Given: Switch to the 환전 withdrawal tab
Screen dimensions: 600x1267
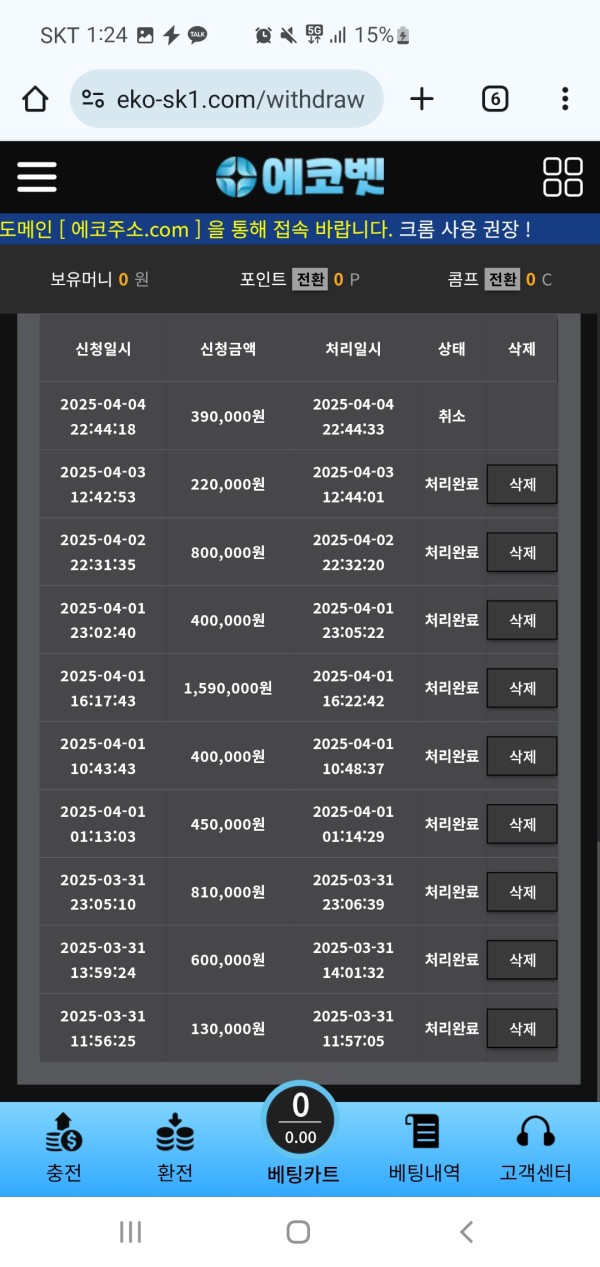Looking at the screenshot, I should pyautogui.click(x=175, y=1148).
